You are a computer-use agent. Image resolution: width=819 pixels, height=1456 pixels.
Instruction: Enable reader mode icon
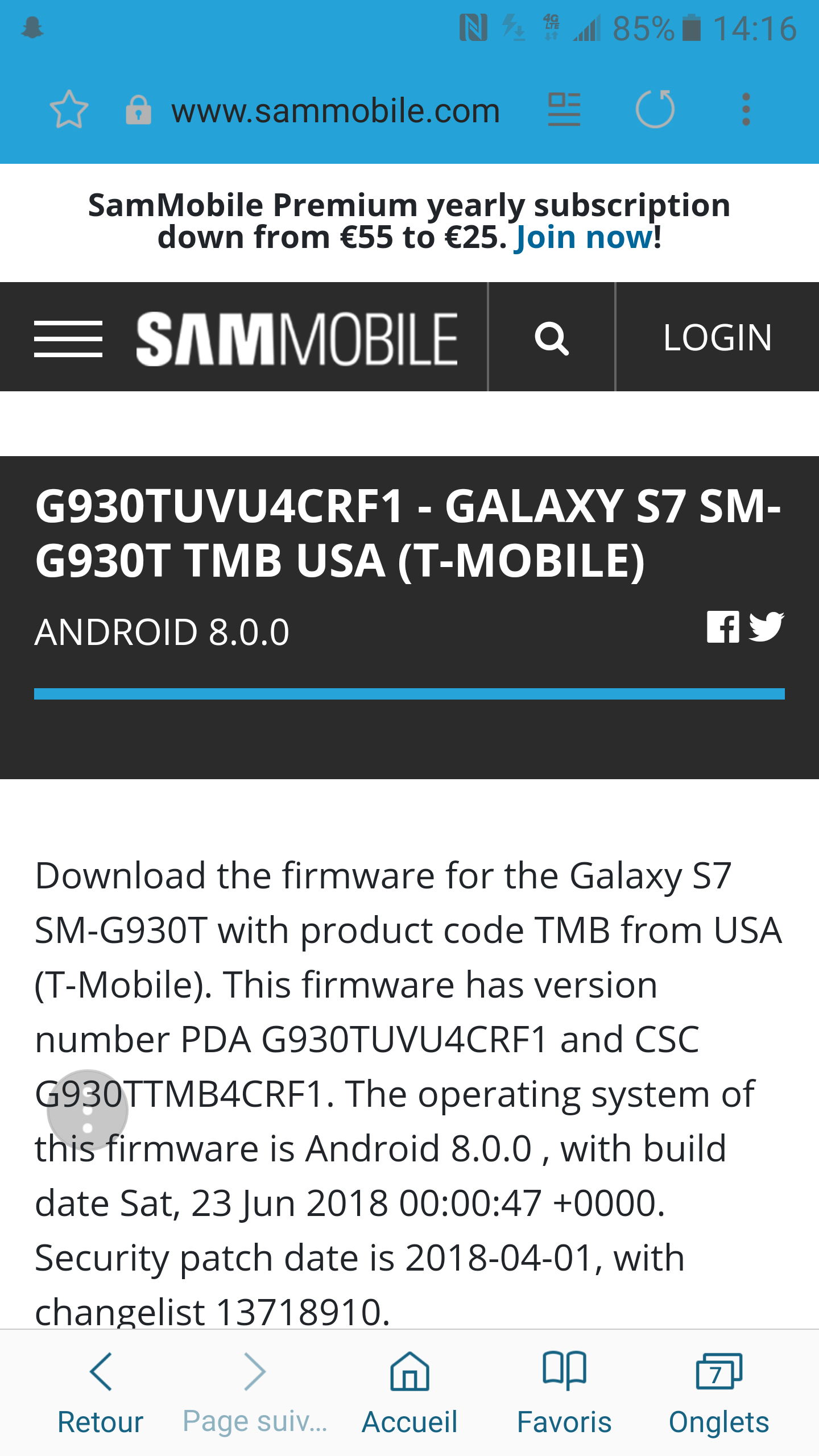pos(564,109)
